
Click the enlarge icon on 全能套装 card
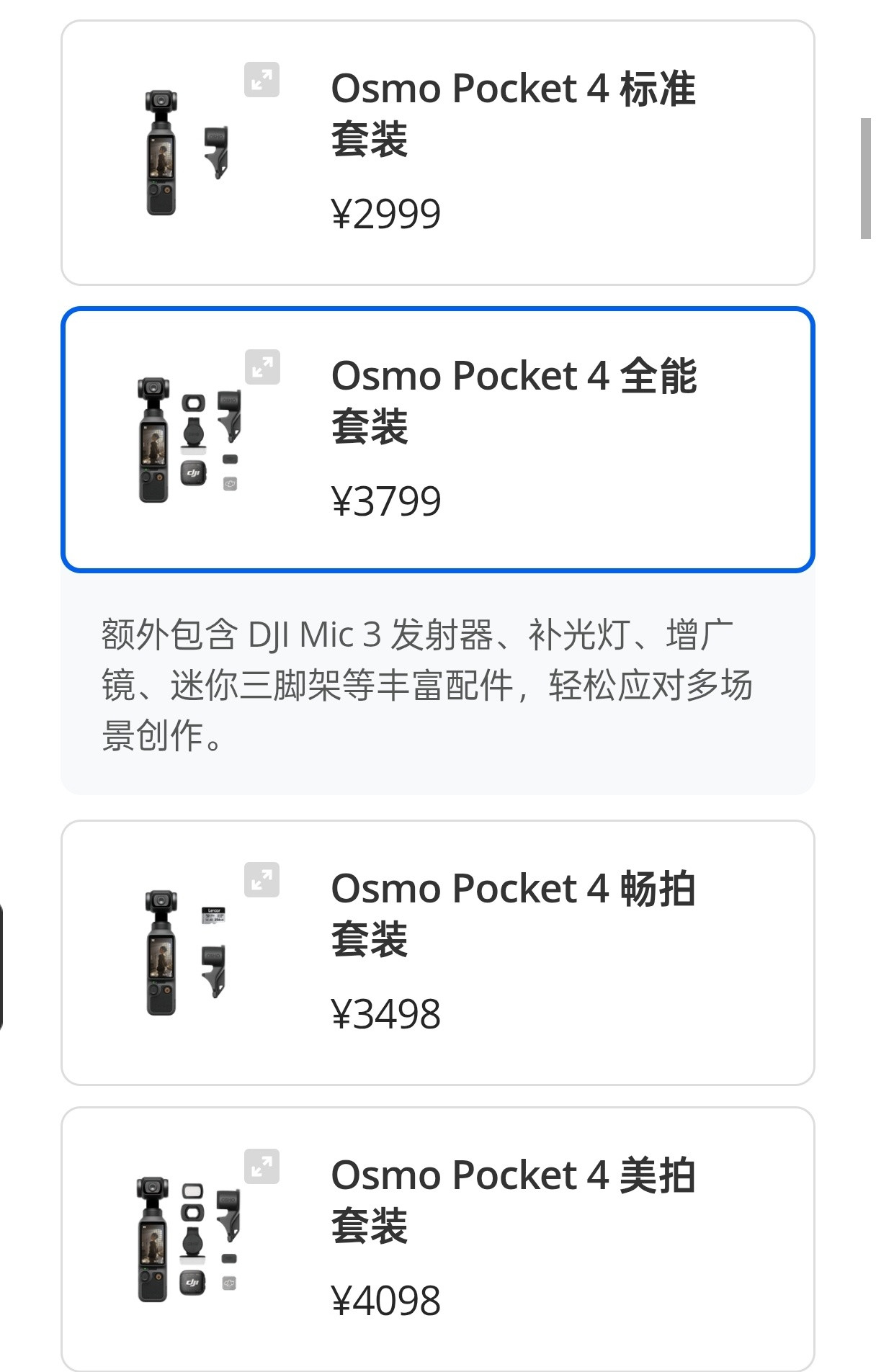[x=264, y=367]
